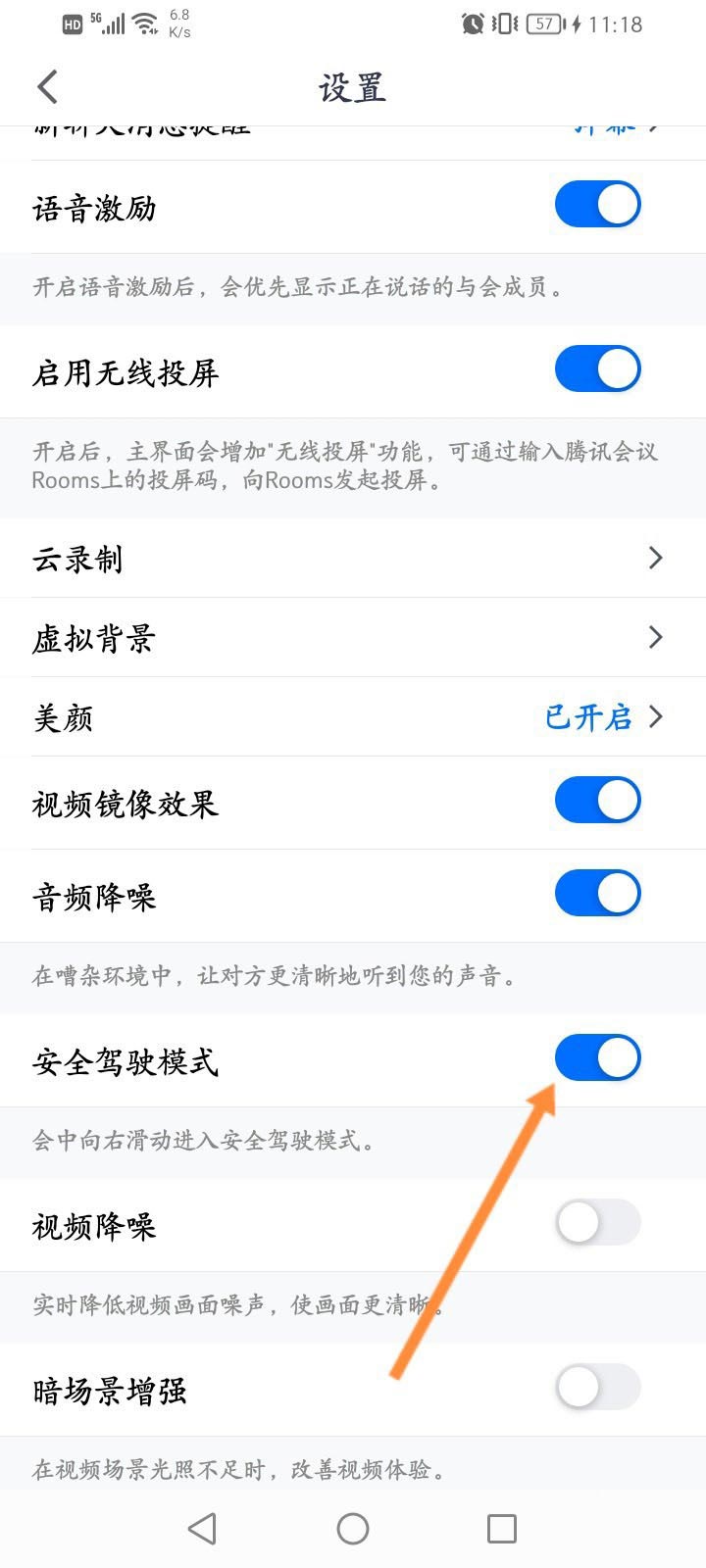Open the recent apps overview
Viewport: 706px width, 1568px height.
click(x=502, y=1529)
